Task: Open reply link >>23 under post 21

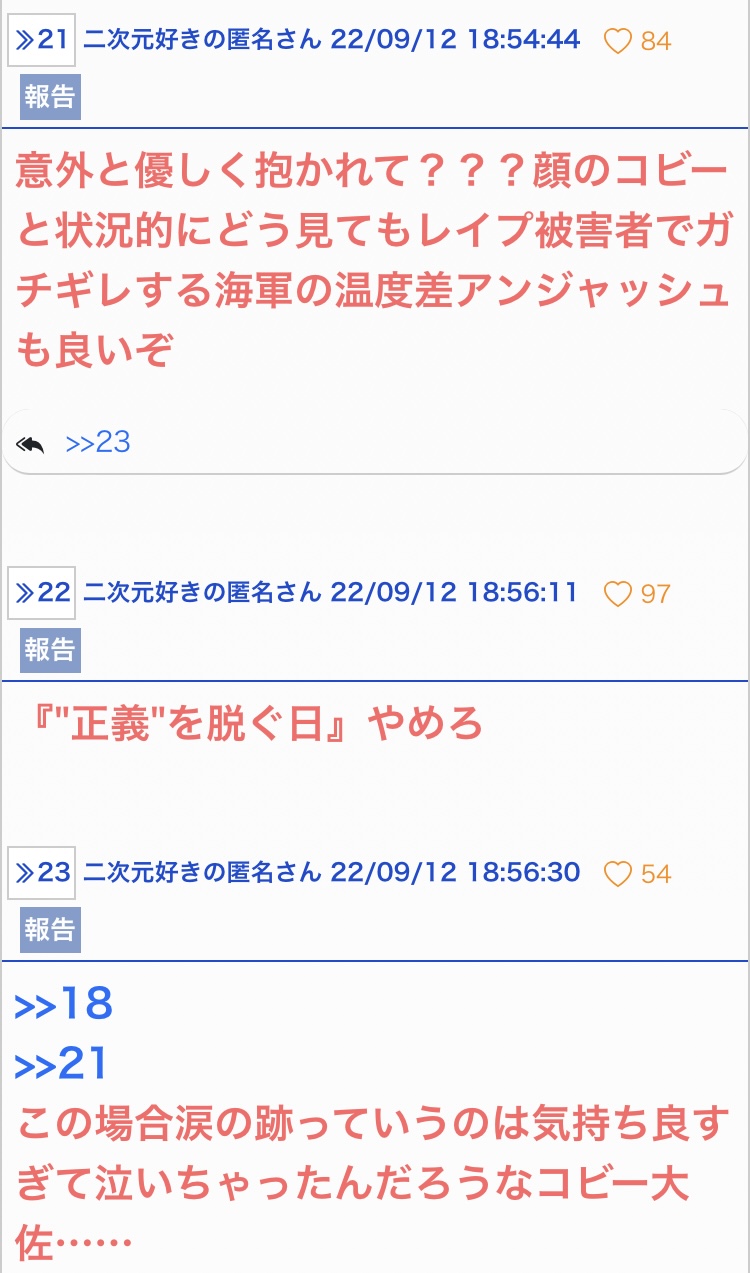Action: 98,443
